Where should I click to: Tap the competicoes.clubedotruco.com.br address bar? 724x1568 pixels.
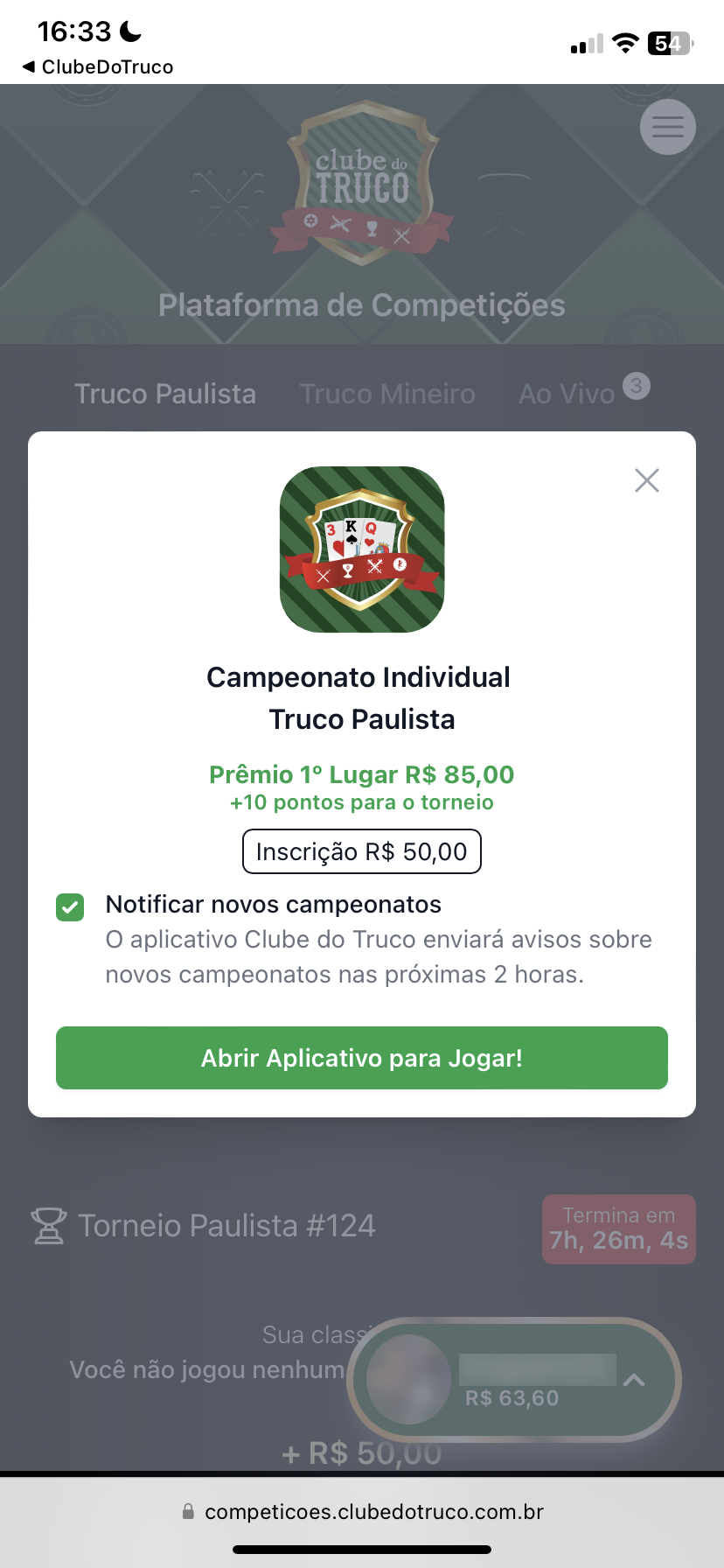tap(374, 1511)
